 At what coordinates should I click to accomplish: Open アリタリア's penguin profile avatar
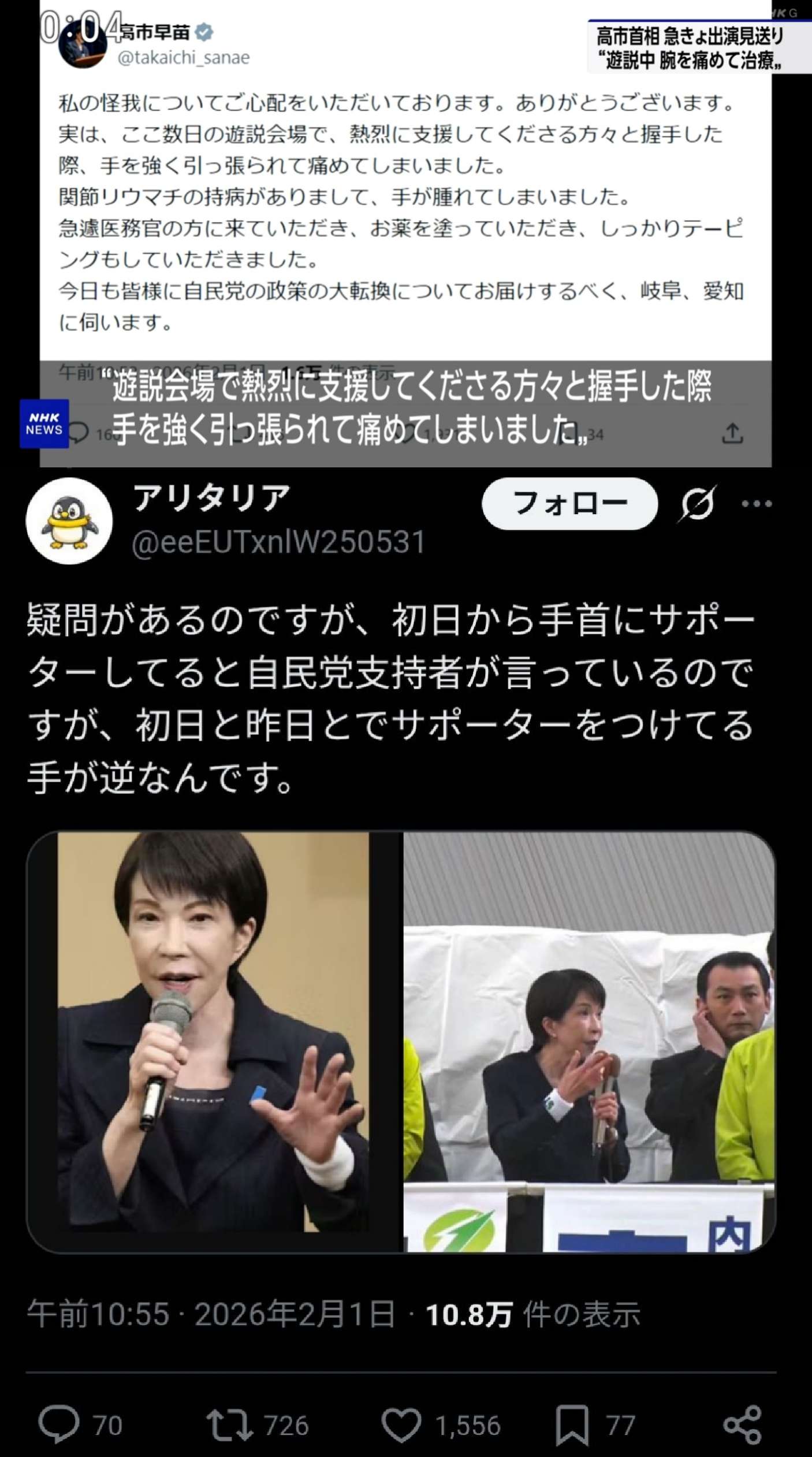69,521
